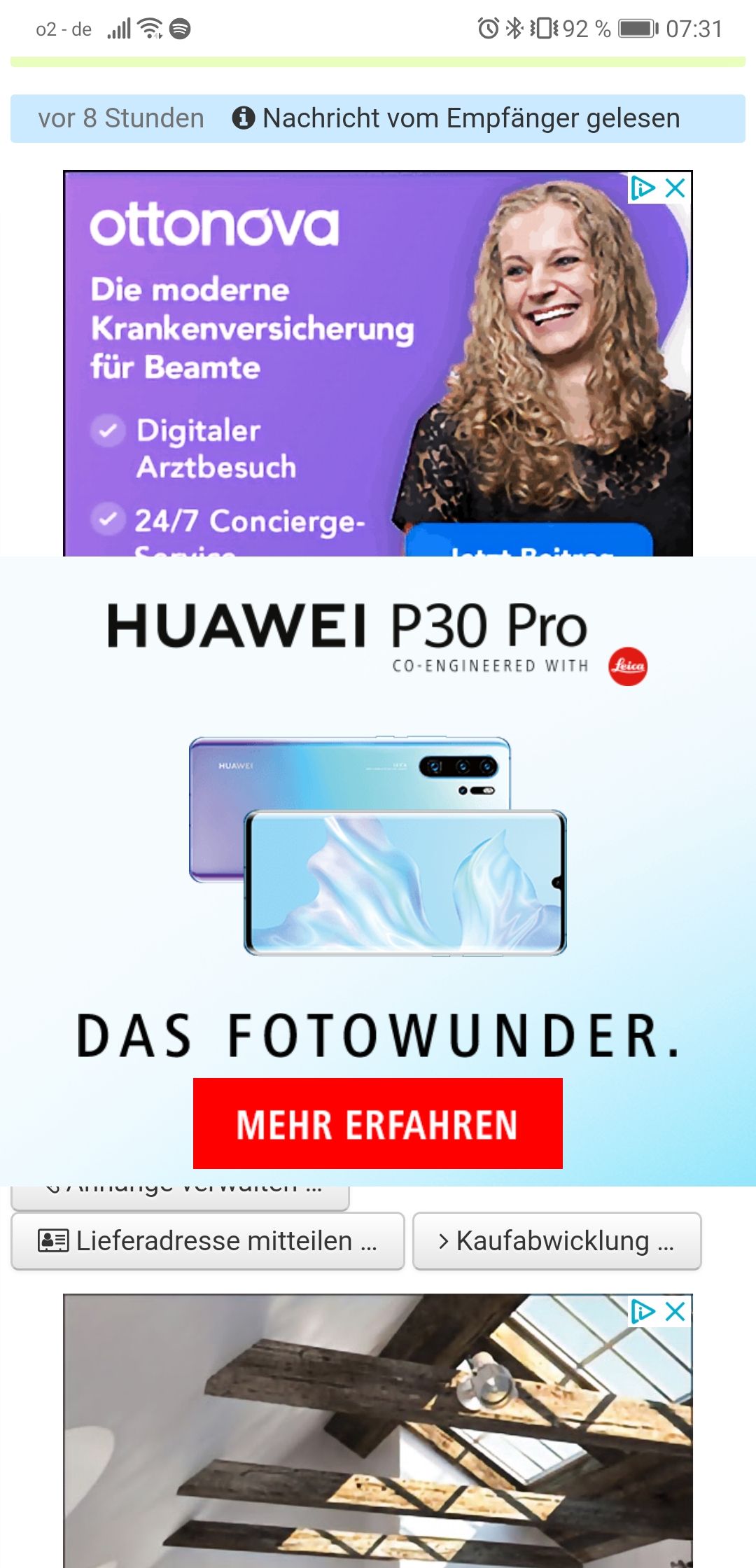The image size is (756, 1568).
Task: Close the attic beams ad
Action: [675, 1312]
